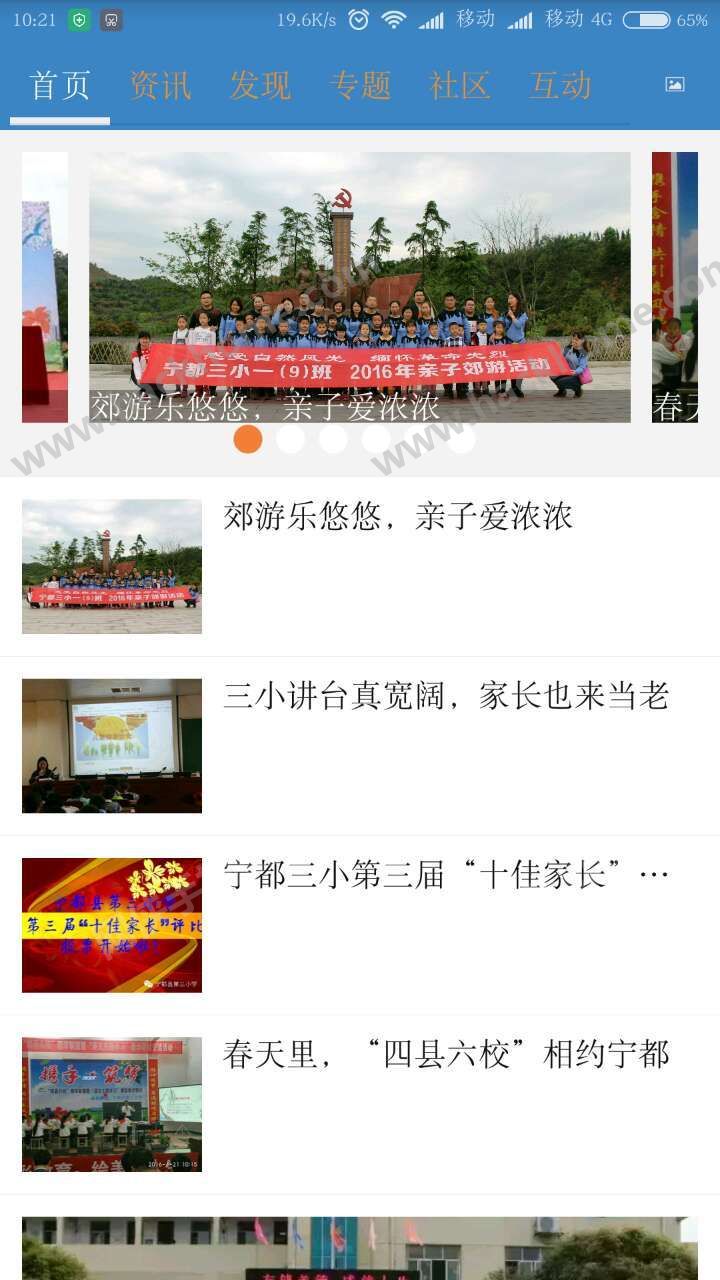
Task: Switch to the 资讯 tab
Action: pos(160,86)
